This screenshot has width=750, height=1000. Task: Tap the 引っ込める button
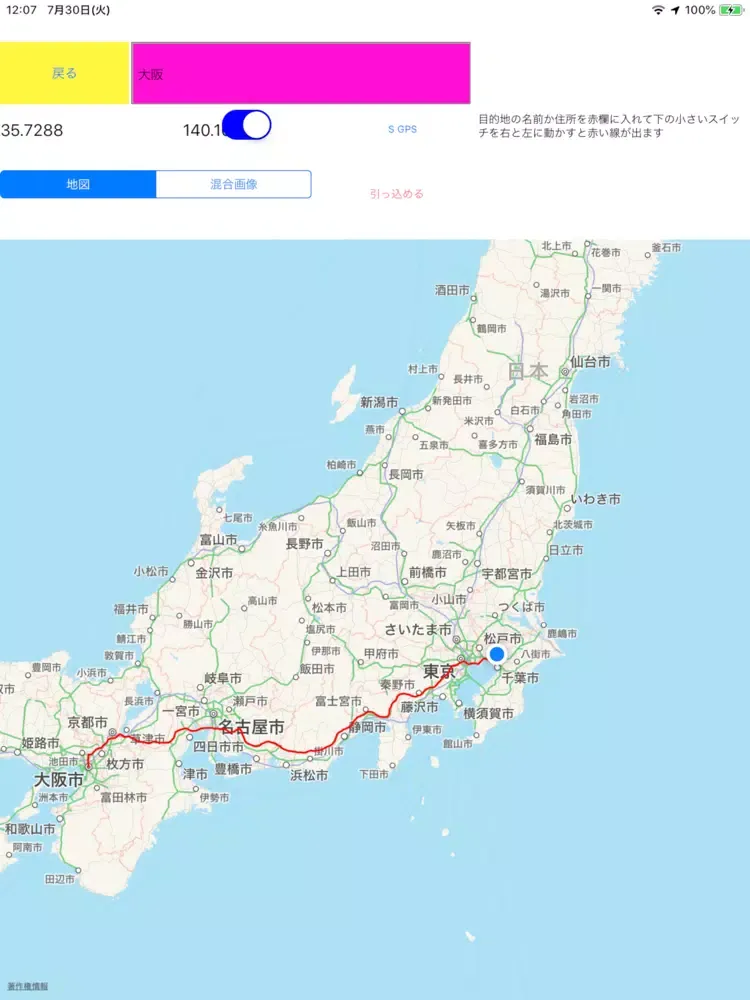pos(396,194)
